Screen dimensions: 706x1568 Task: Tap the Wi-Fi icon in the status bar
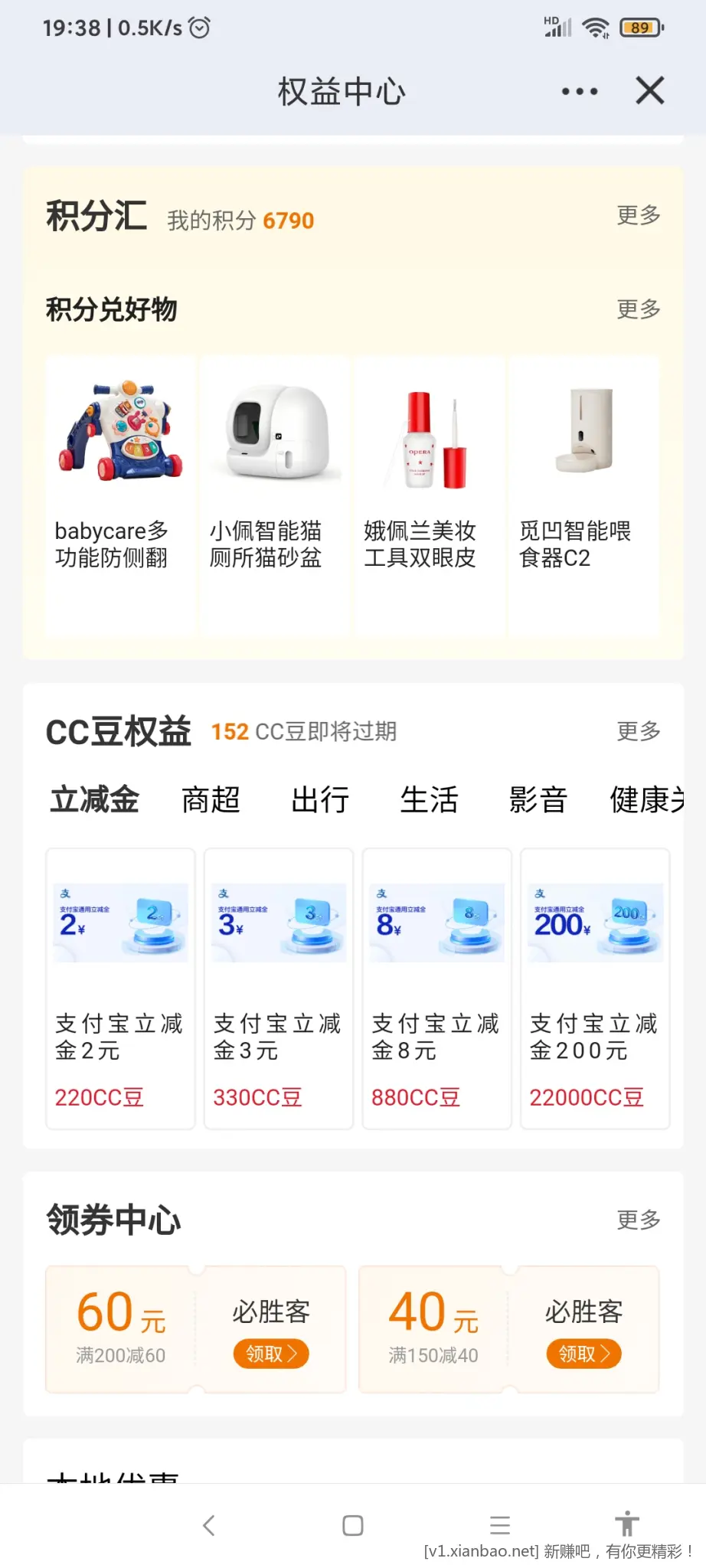tap(596, 25)
